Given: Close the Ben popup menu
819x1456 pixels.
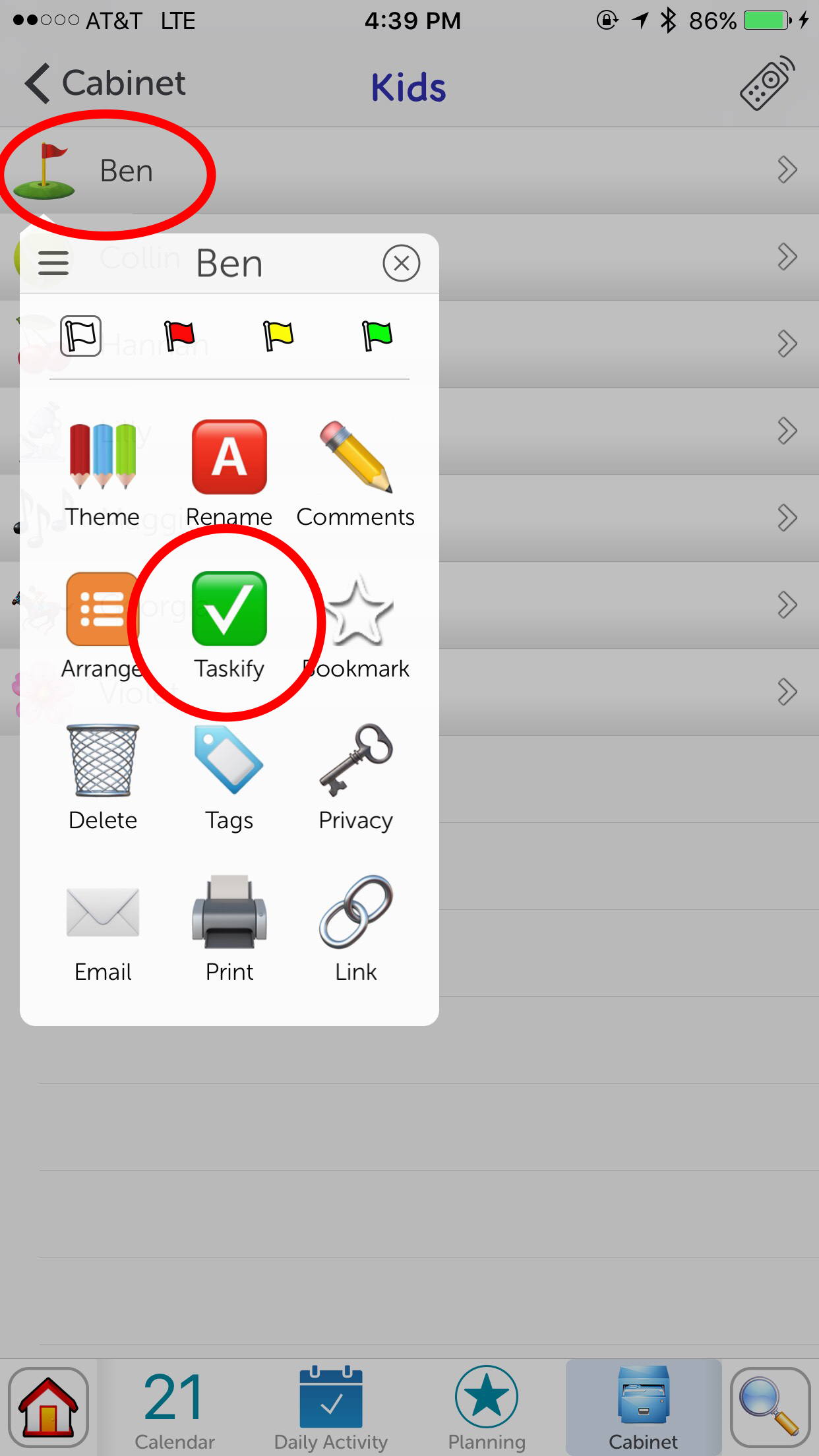Looking at the screenshot, I should (401, 263).
